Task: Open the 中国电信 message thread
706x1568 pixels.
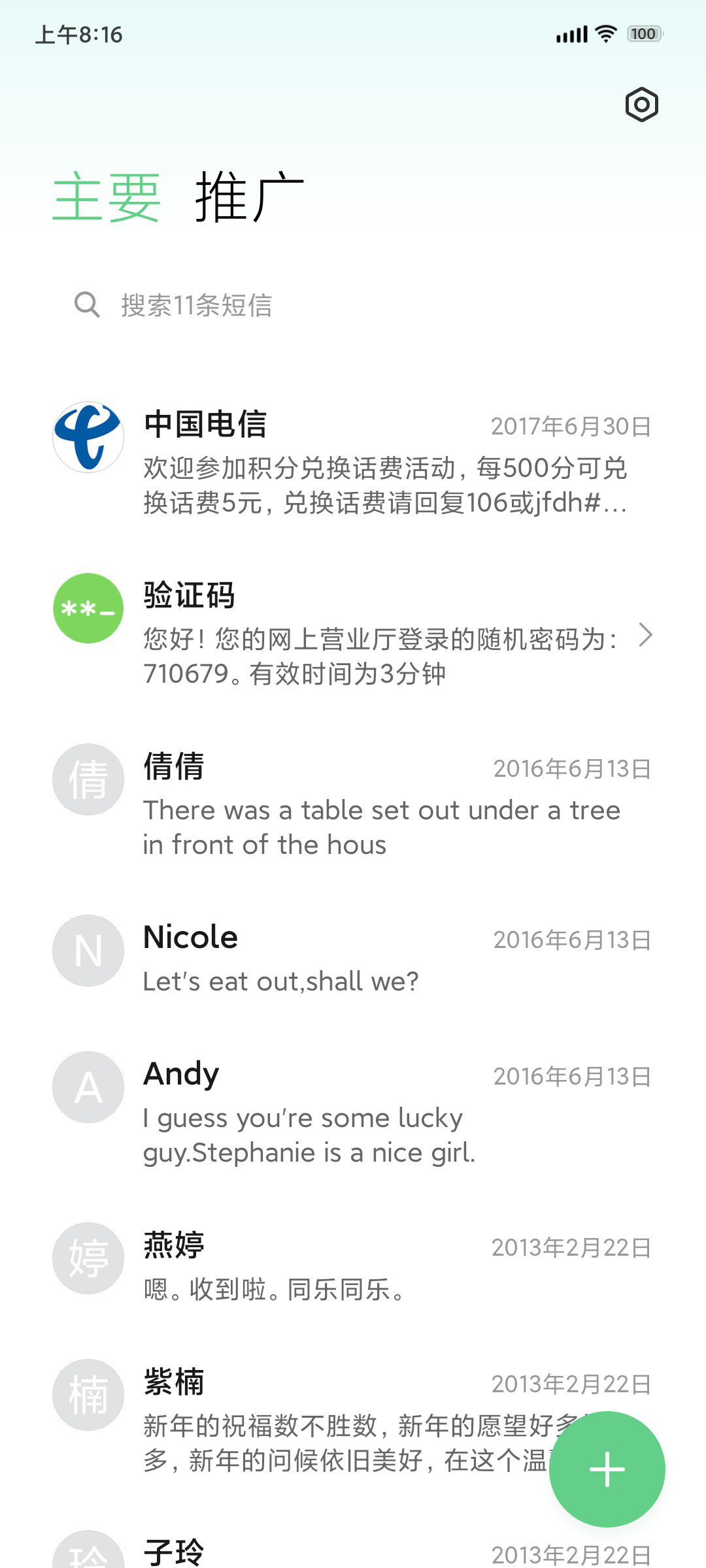Action: 353,461
